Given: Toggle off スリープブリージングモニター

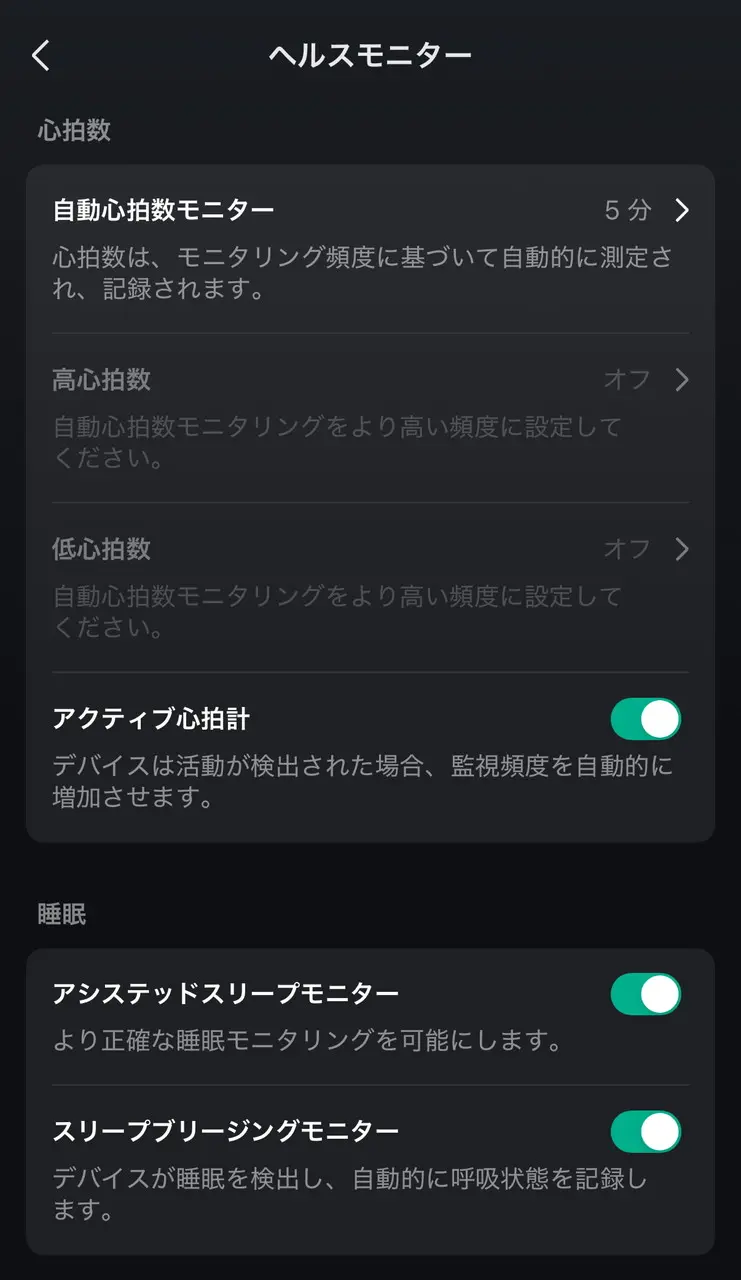Looking at the screenshot, I should click(x=645, y=1132).
